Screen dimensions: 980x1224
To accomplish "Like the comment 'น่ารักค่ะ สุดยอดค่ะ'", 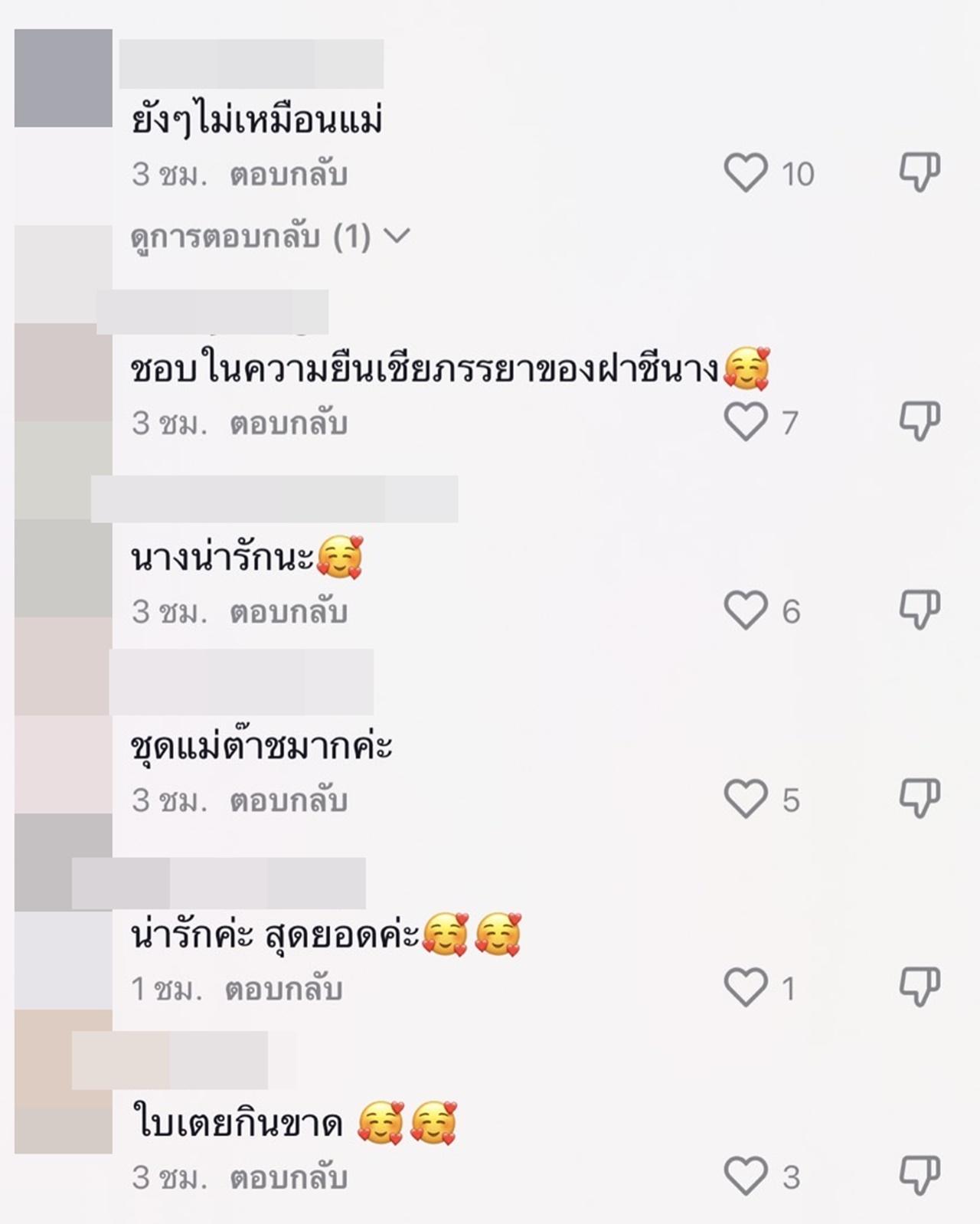I will (746, 988).
